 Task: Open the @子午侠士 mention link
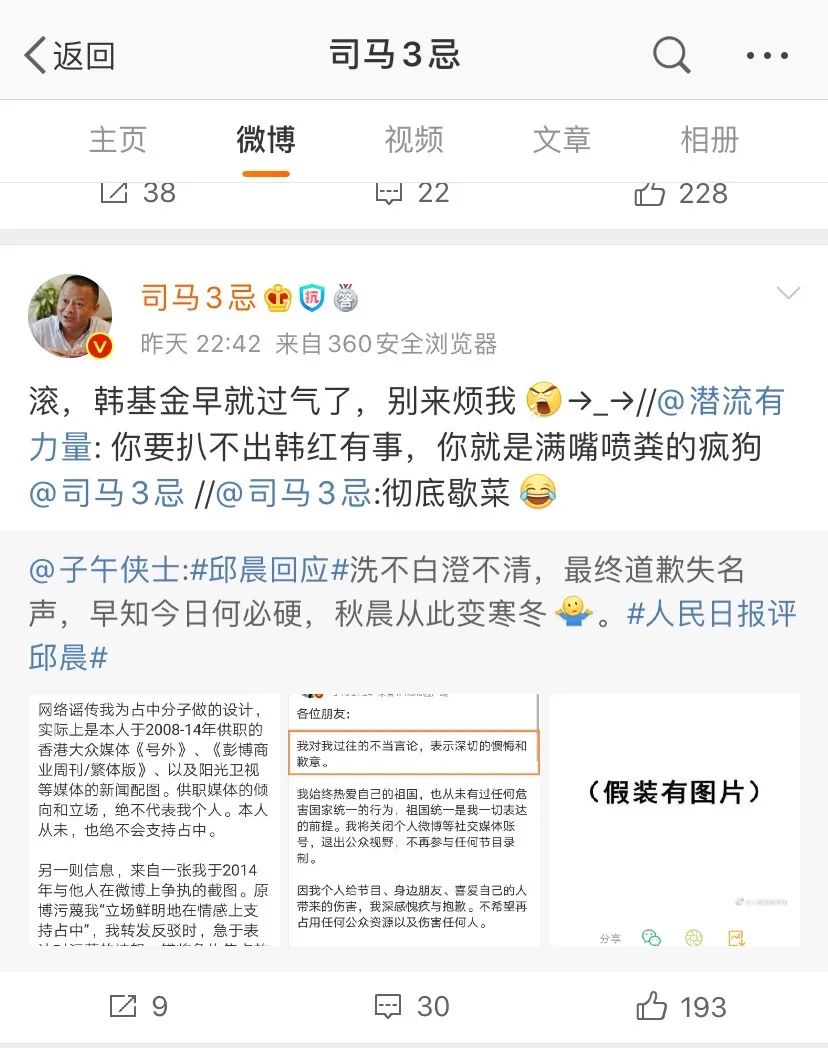(x=105, y=570)
